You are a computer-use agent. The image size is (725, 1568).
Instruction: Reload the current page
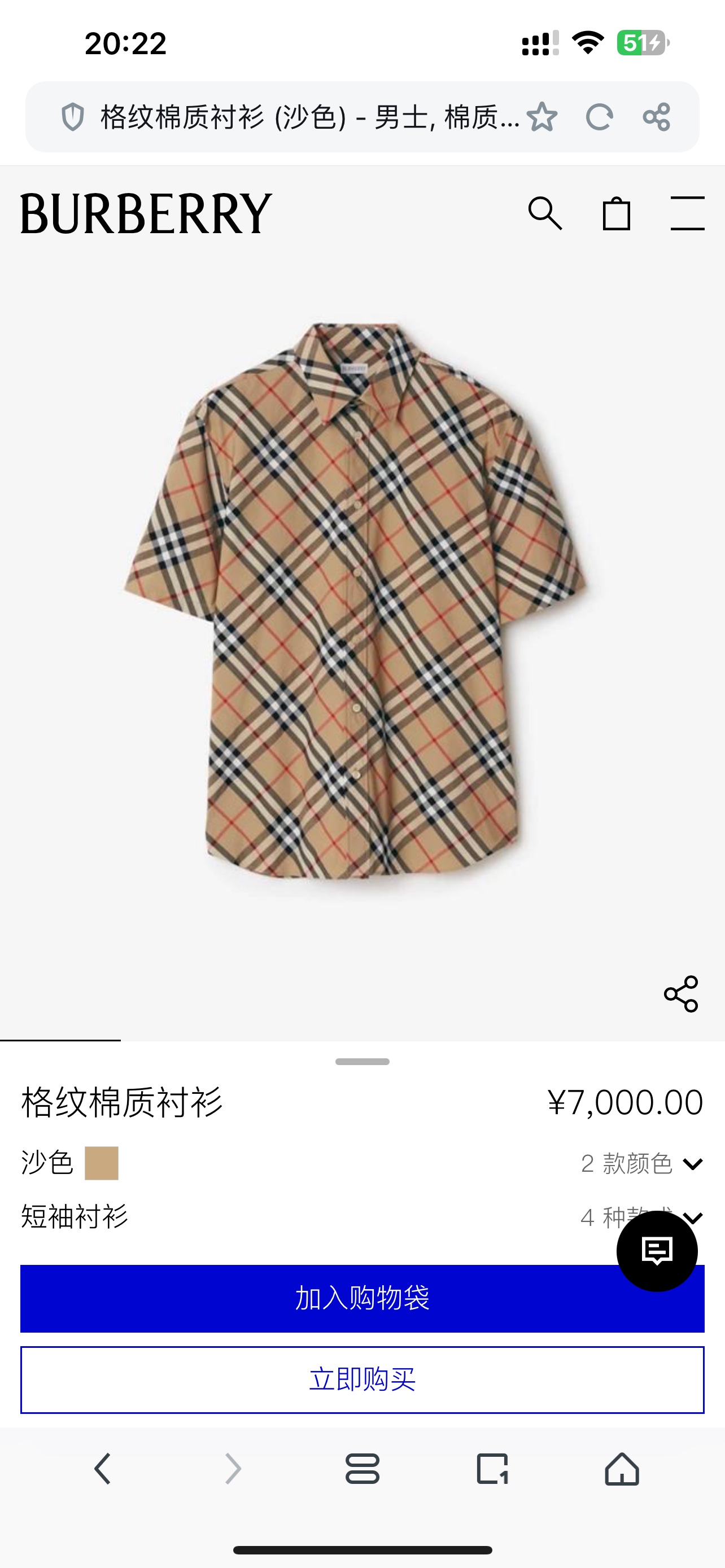click(599, 117)
